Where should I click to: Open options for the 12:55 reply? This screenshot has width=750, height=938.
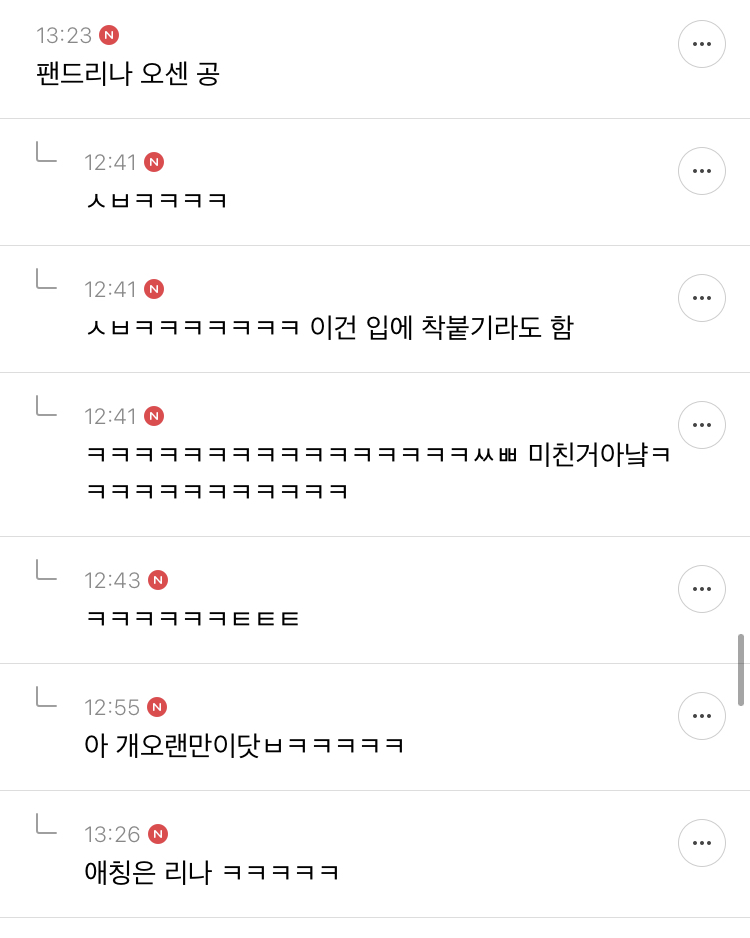point(702,716)
